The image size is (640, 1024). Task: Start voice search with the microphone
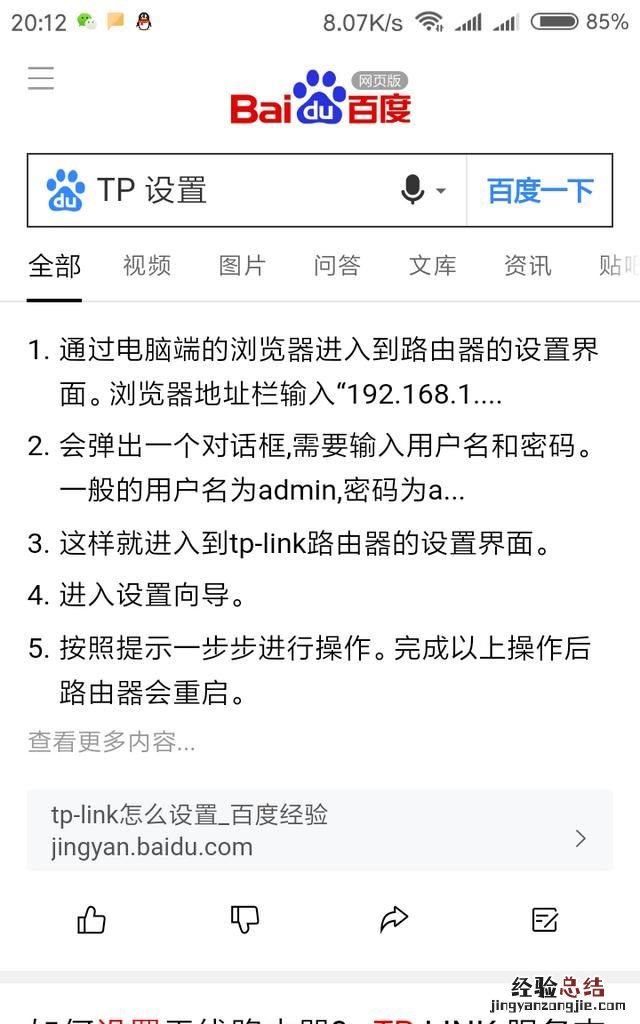[414, 190]
